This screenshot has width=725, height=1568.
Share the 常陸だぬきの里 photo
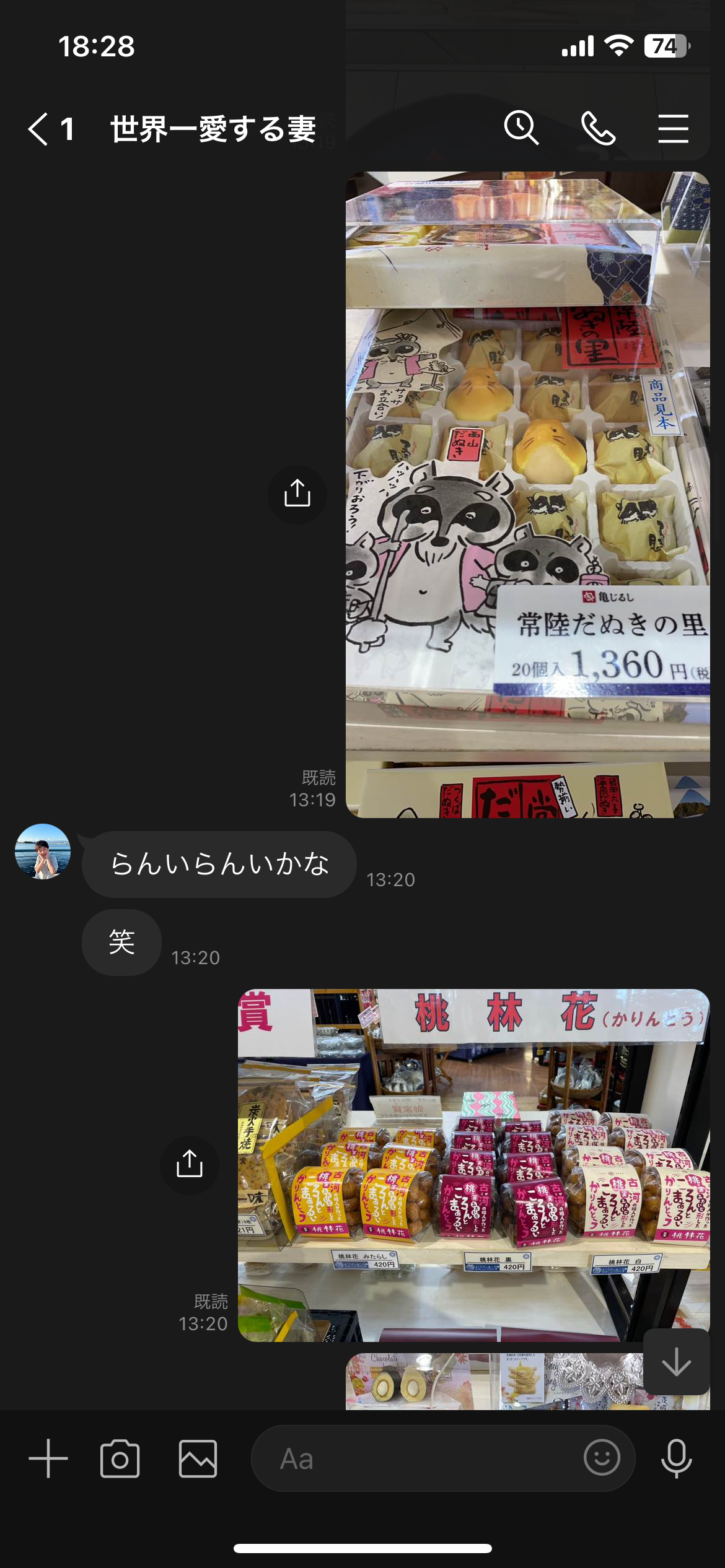point(297,494)
